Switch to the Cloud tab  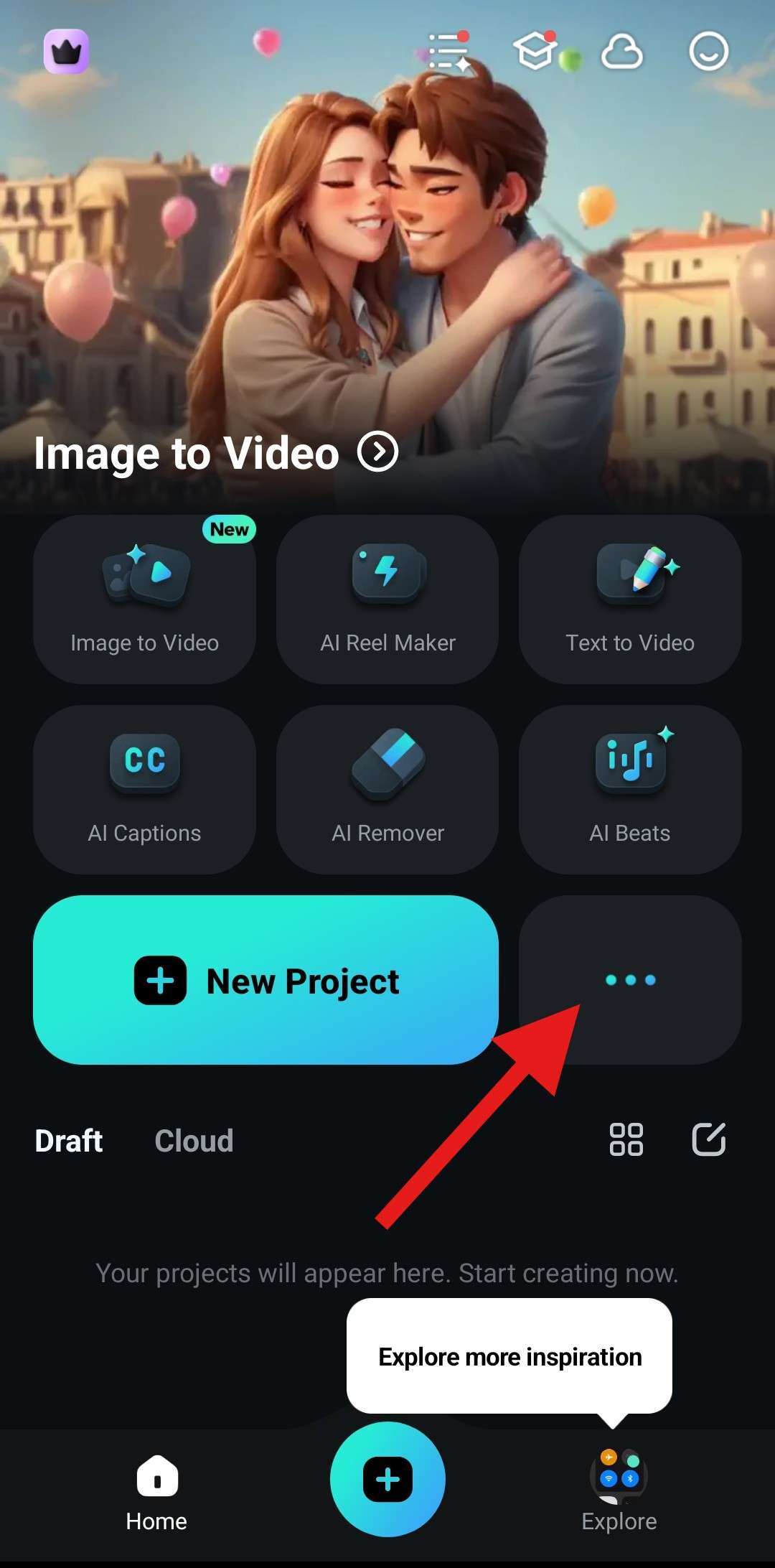pyautogui.click(x=194, y=1141)
